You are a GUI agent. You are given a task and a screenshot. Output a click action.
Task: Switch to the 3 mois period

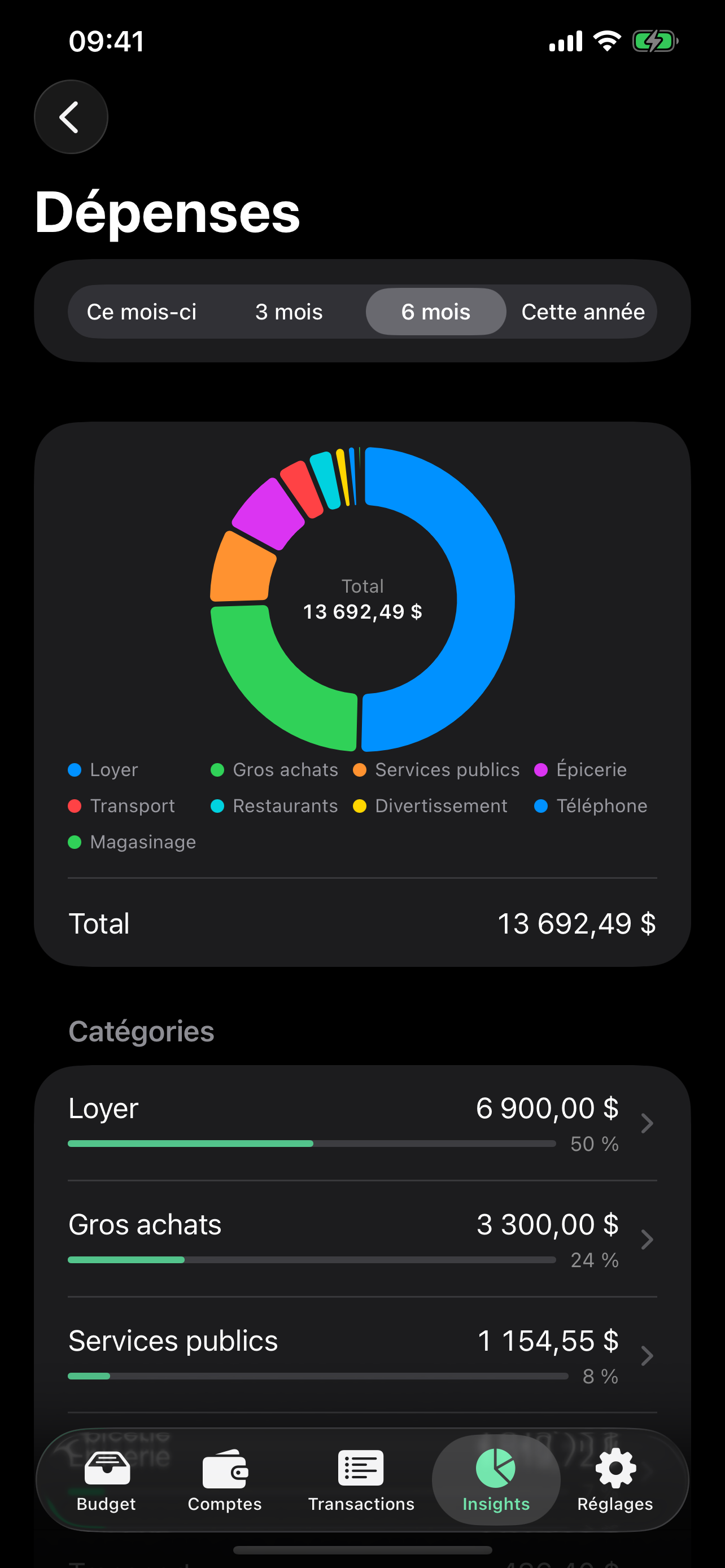pyautogui.click(x=289, y=312)
